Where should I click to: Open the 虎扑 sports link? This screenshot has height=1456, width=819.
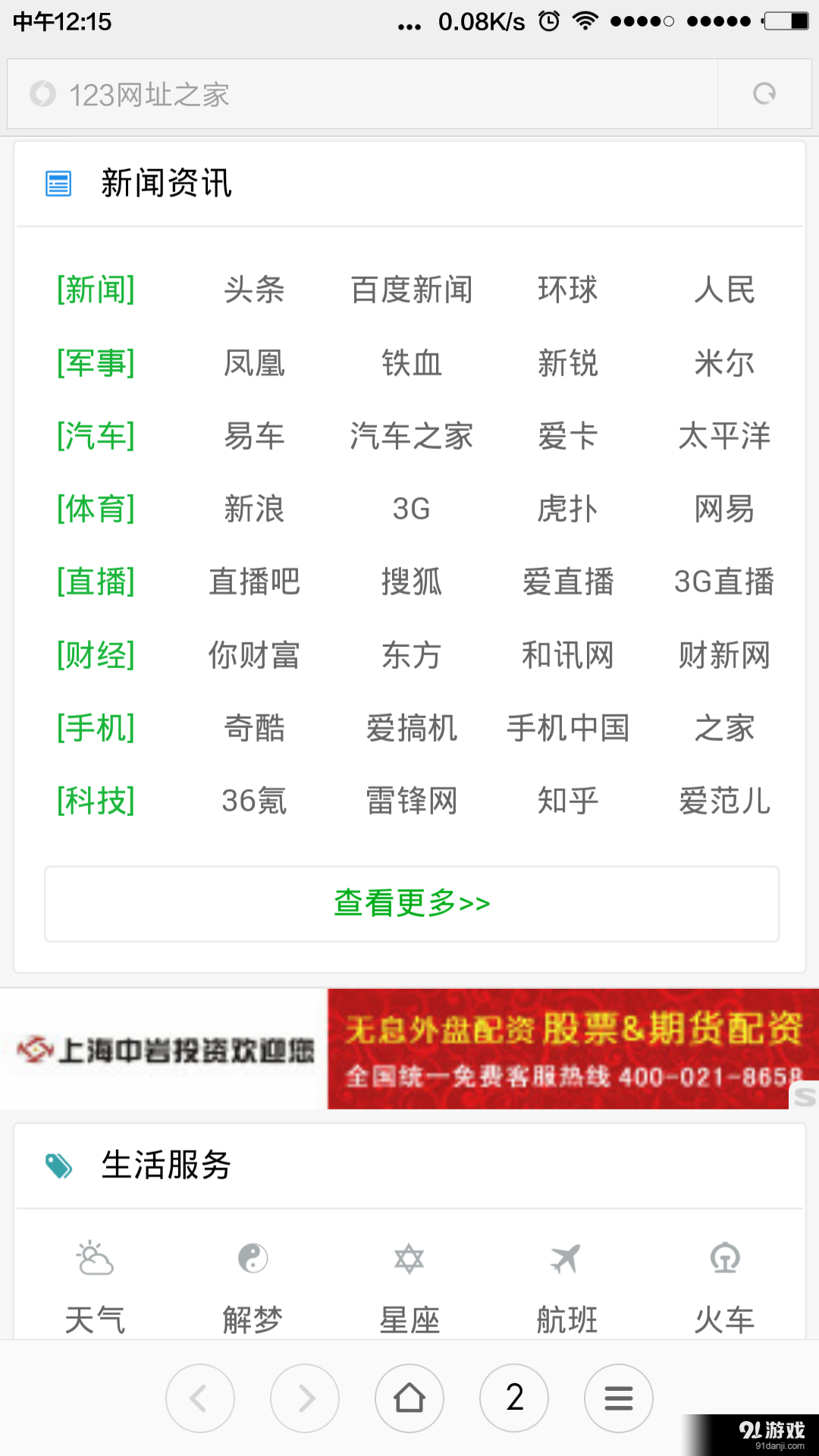pyautogui.click(x=567, y=509)
